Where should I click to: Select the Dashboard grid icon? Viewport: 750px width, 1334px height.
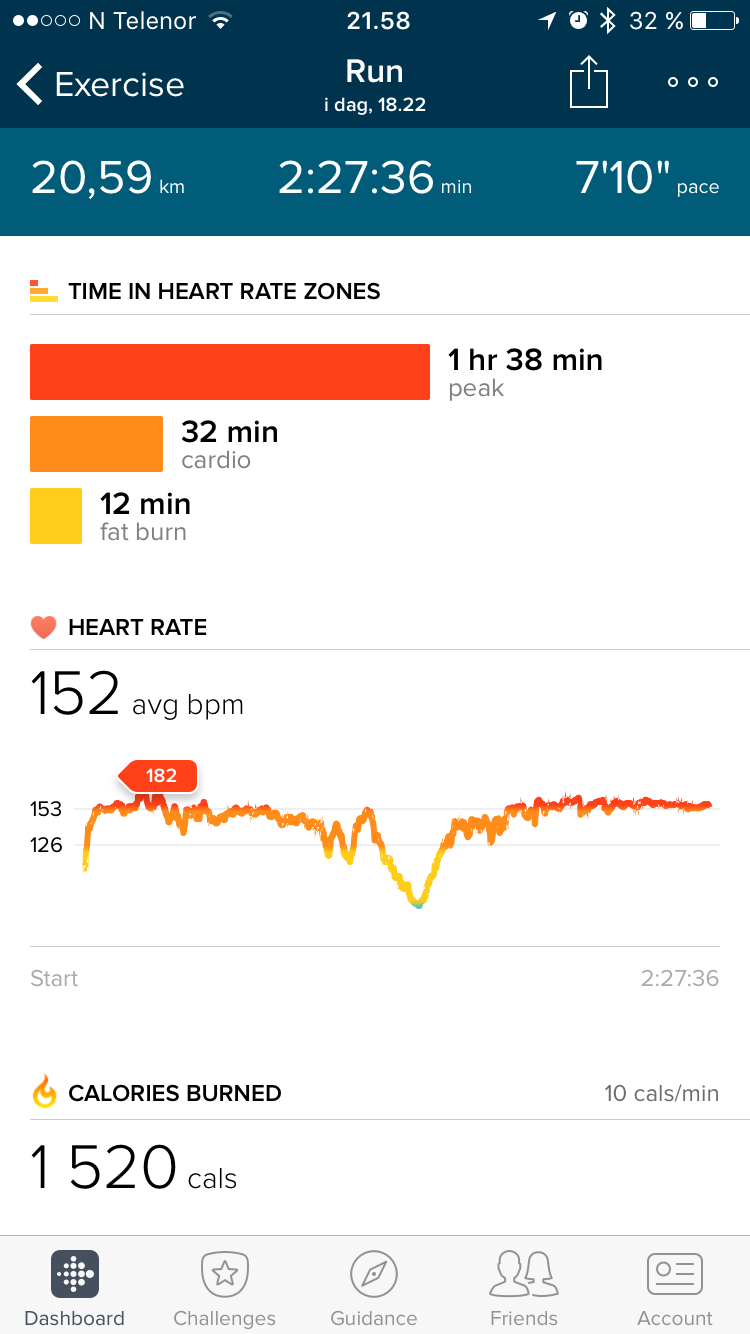pyautogui.click(x=74, y=1273)
